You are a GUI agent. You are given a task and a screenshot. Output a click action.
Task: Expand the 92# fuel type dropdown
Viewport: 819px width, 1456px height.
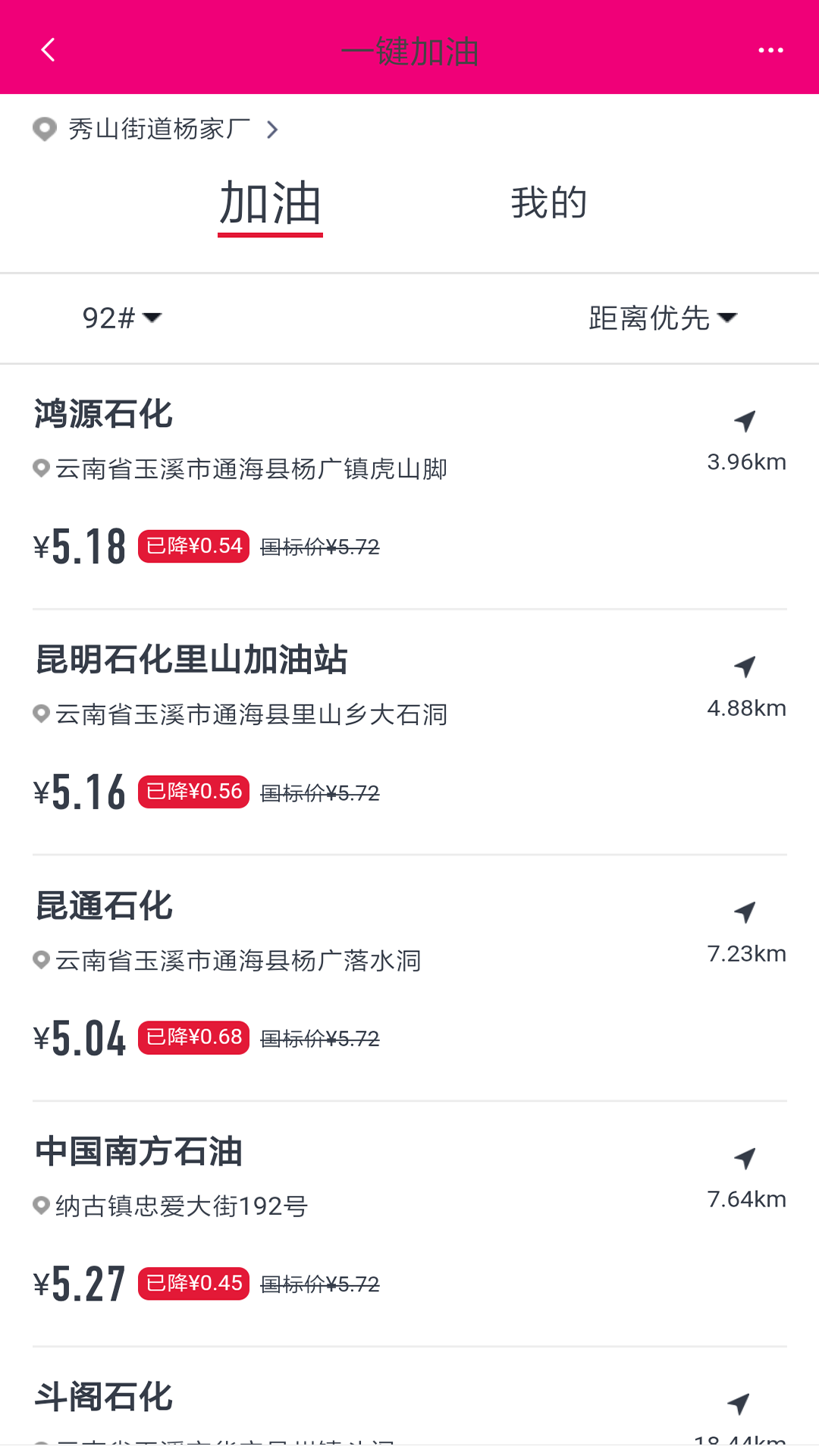click(121, 318)
